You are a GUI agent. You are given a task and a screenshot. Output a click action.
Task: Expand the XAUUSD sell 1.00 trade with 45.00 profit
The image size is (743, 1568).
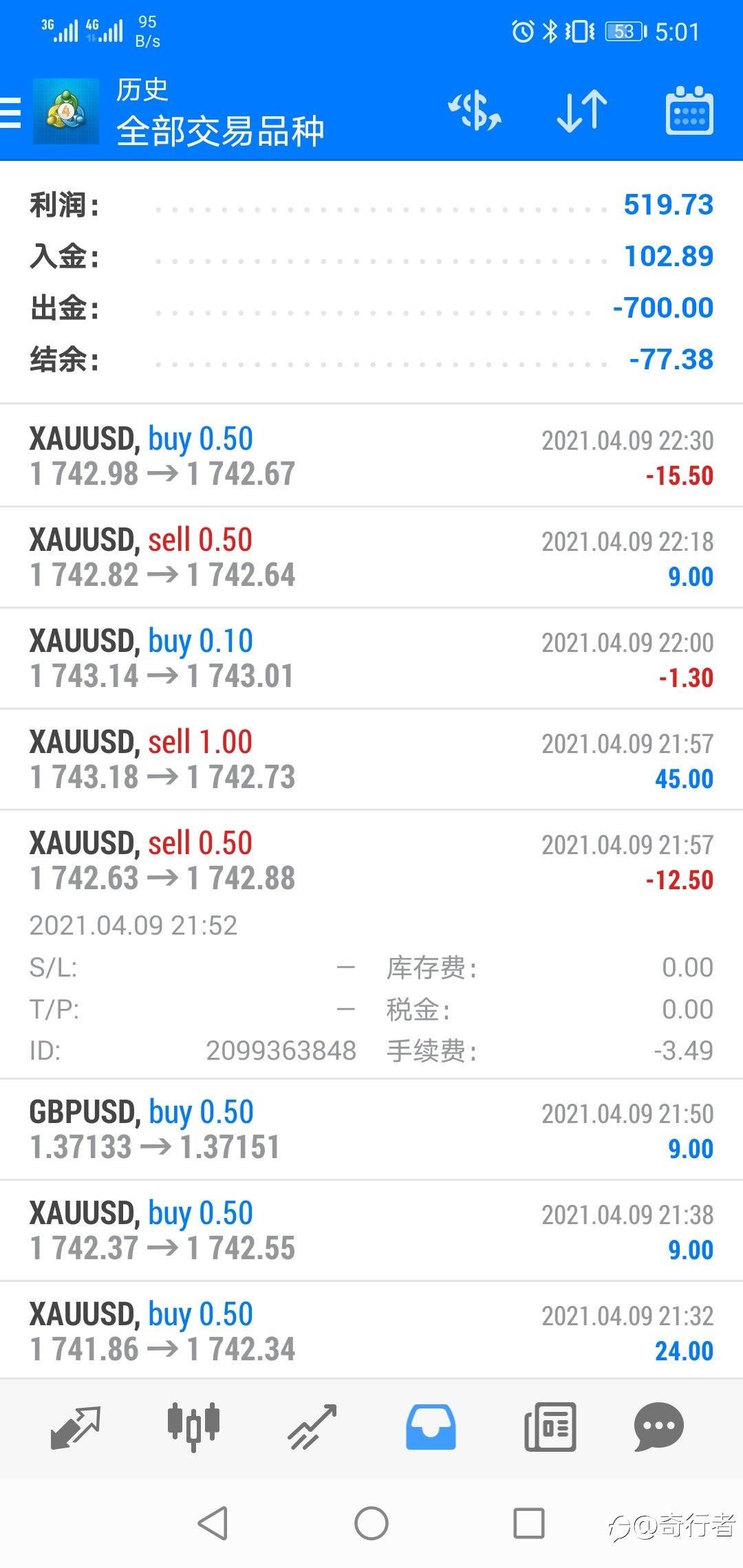tap(371, 760)
